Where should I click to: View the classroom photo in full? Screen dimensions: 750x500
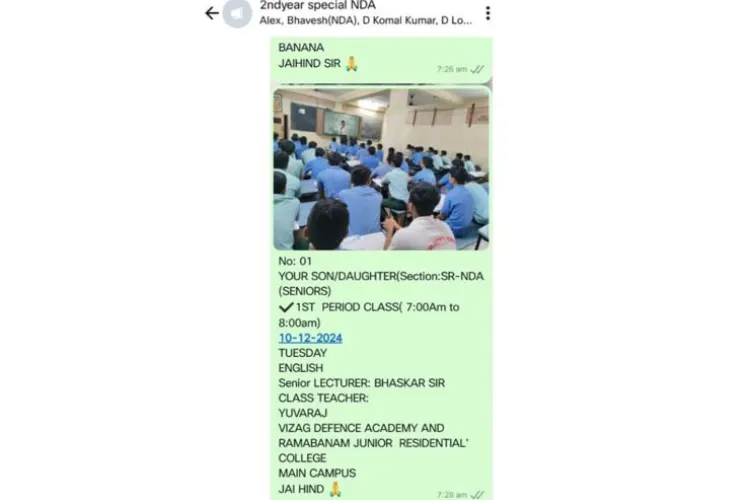[381, 168]
